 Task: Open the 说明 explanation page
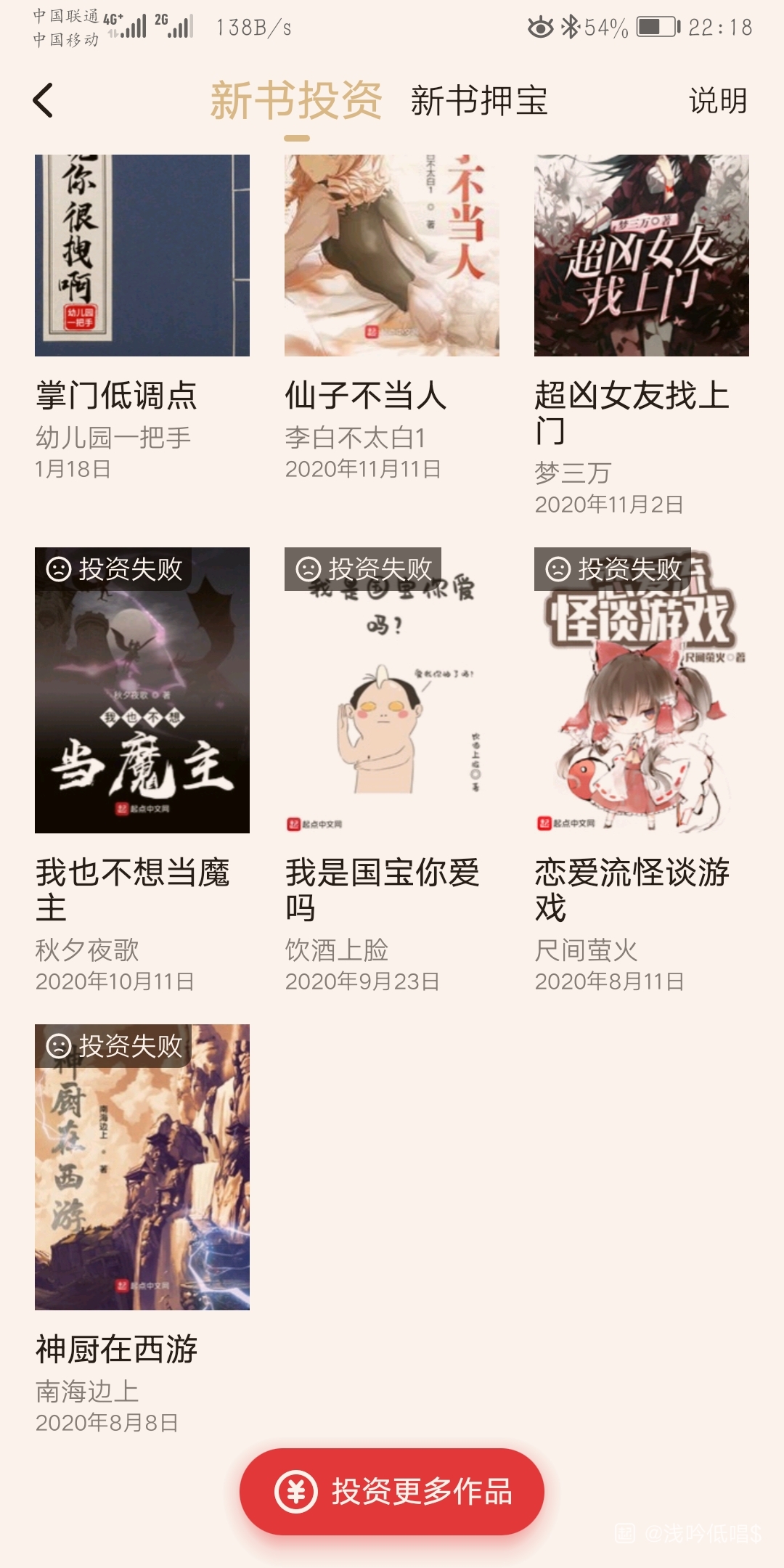(717, 100)
